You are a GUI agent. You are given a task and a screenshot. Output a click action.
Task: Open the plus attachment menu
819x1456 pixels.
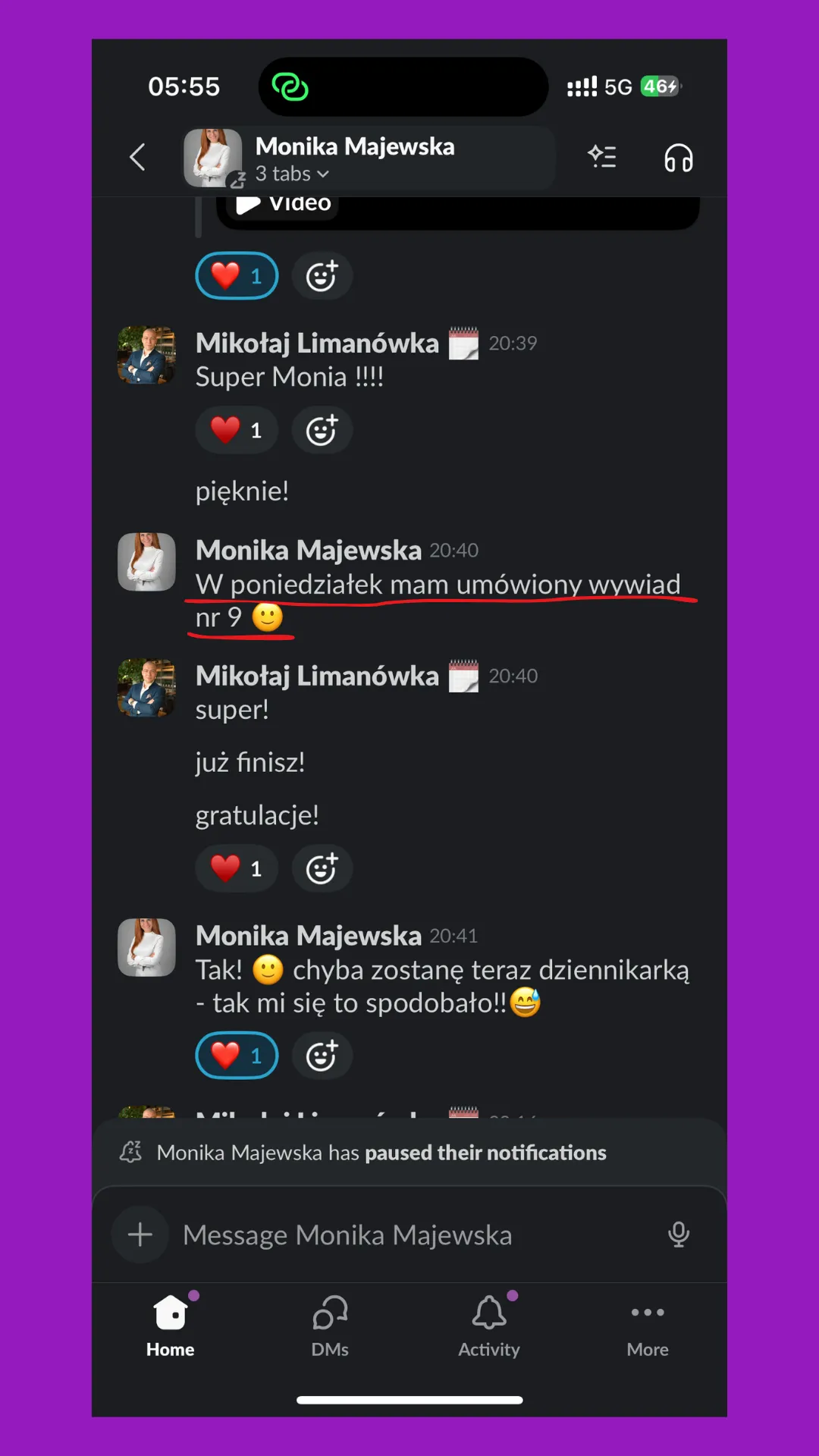coord(140,1235)
